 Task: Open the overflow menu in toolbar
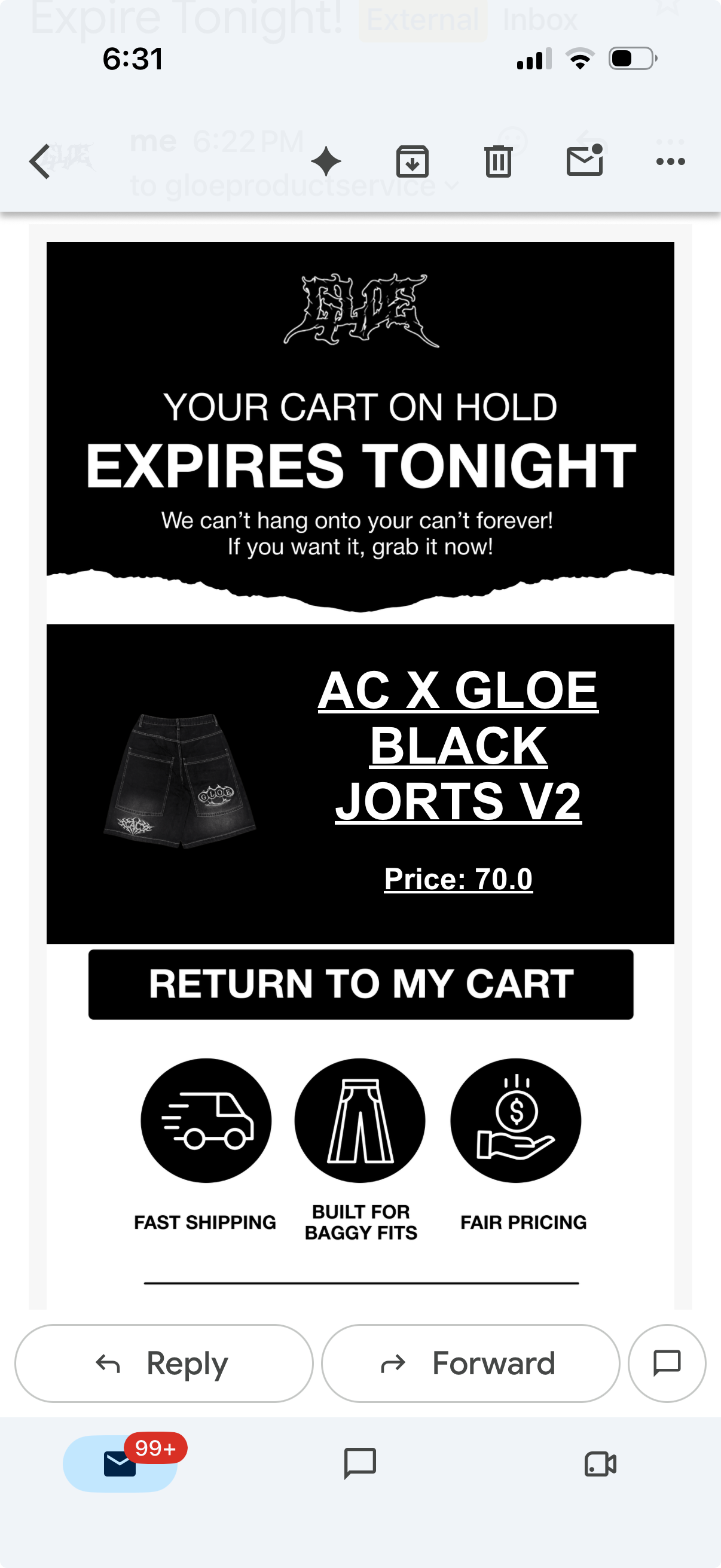click(x=671, y=161)
